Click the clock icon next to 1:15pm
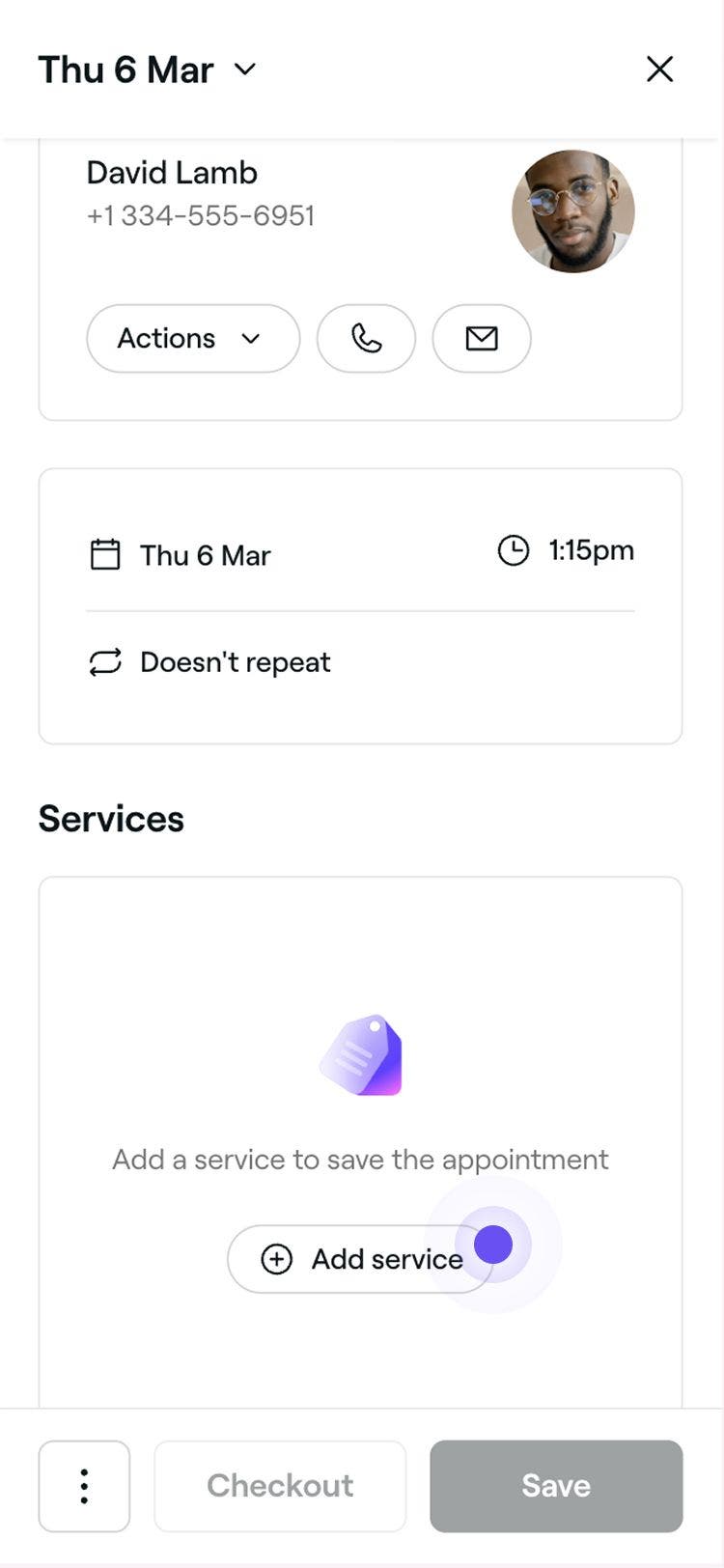724x1568 pixels. pyautogui.click(x=513, y=550)
